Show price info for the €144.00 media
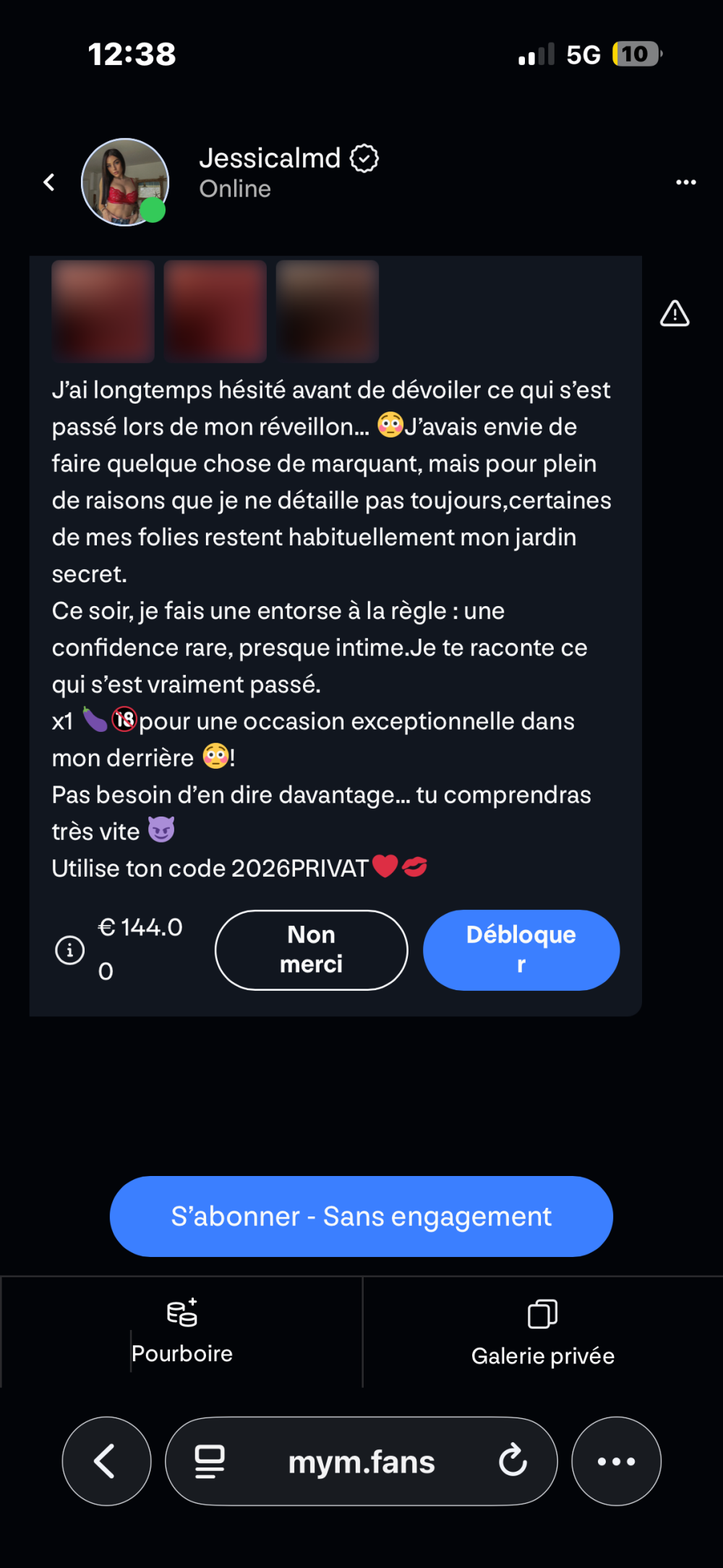Screen dimensions: 723x1568 70,950
